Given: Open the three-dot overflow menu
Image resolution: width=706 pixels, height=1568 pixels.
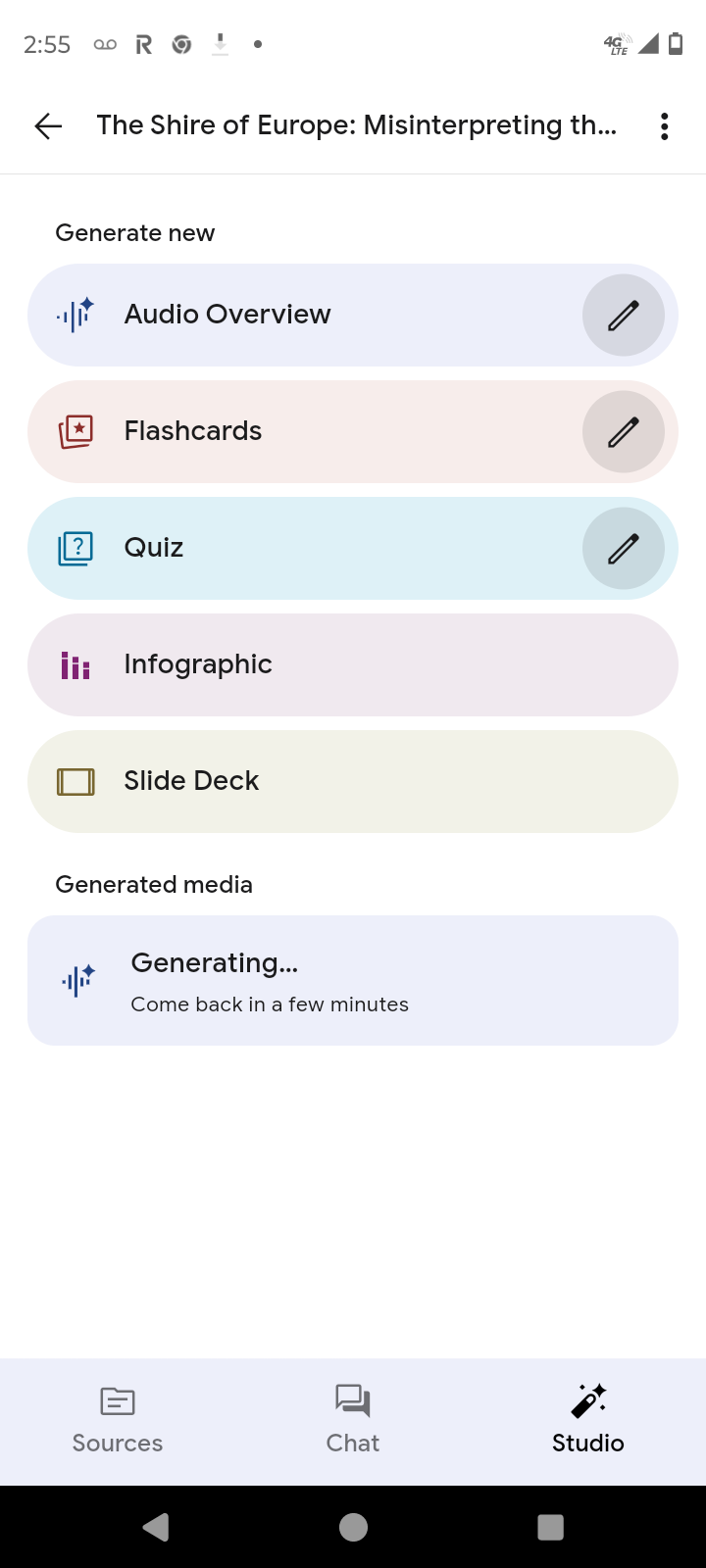Looking at the screenshot, I should [664, 126].
